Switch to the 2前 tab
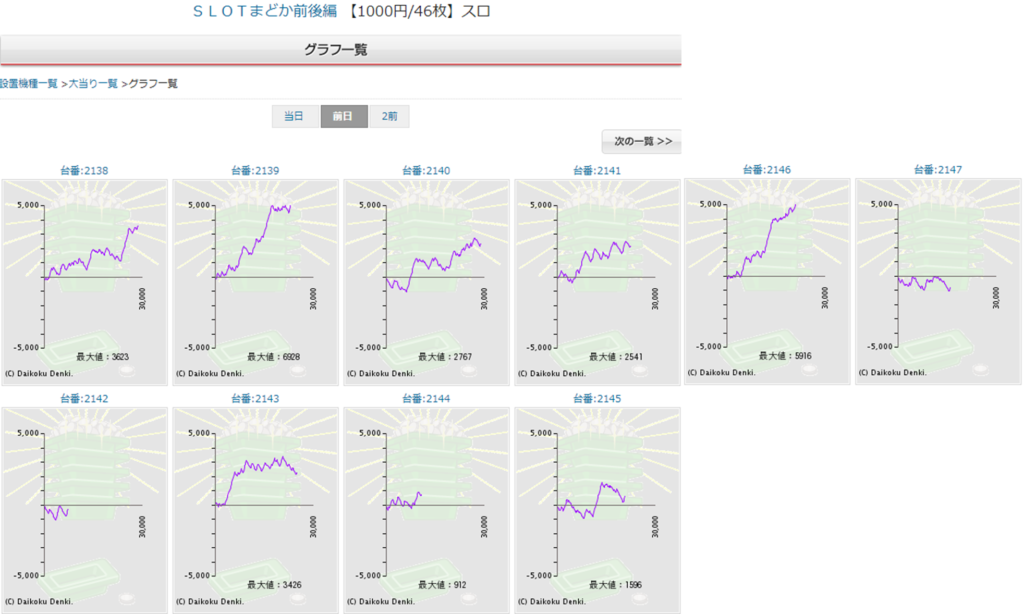 pos(389,116)
